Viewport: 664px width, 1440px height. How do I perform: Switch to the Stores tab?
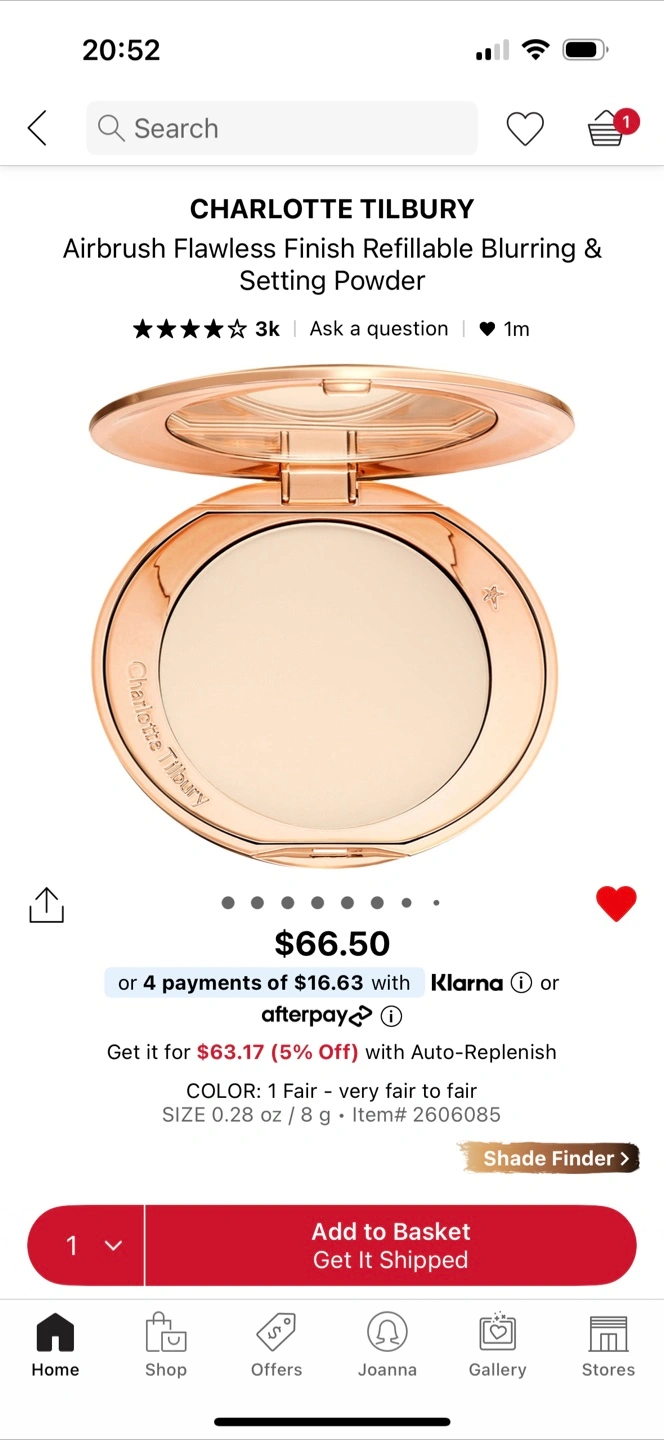608,1346
